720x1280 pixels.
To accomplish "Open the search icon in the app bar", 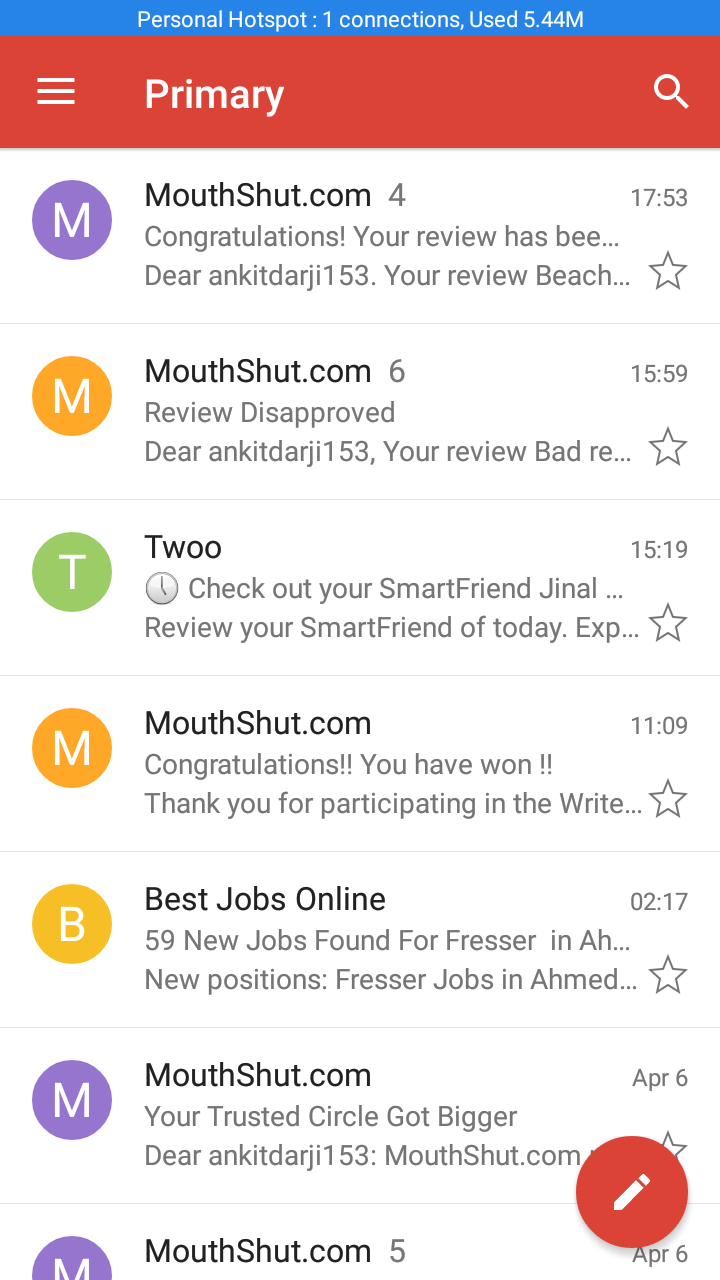I will click(x=671, y=92).
